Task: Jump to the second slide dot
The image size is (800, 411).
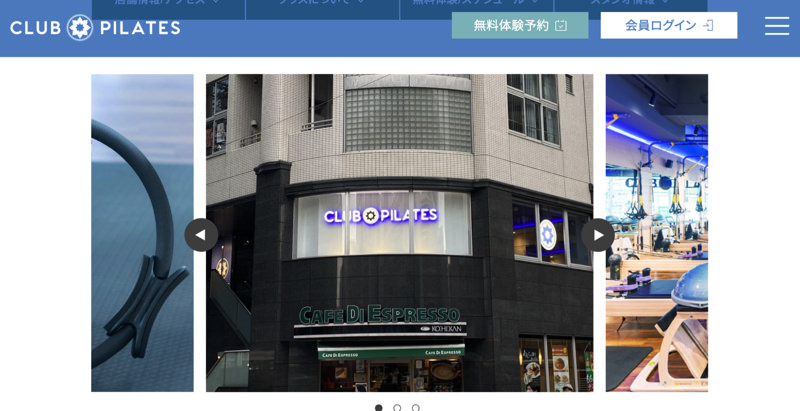Action: point(397,407)
